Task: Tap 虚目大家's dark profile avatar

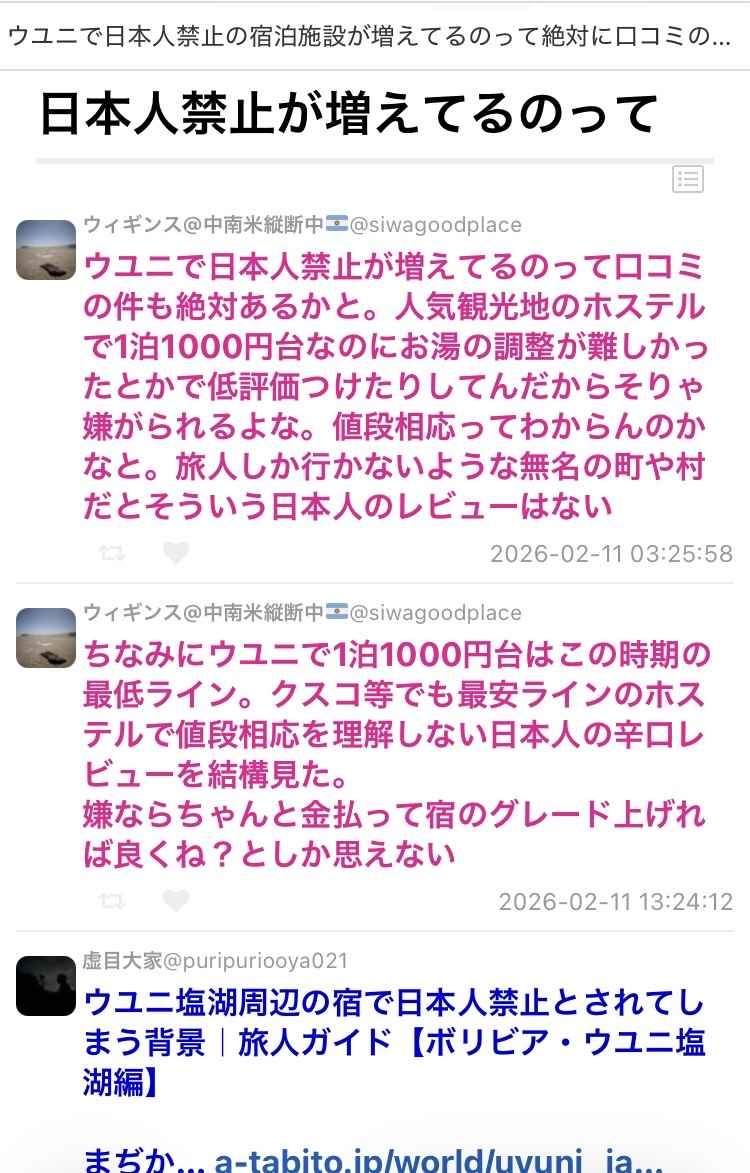Action: (x=46, y=985)
